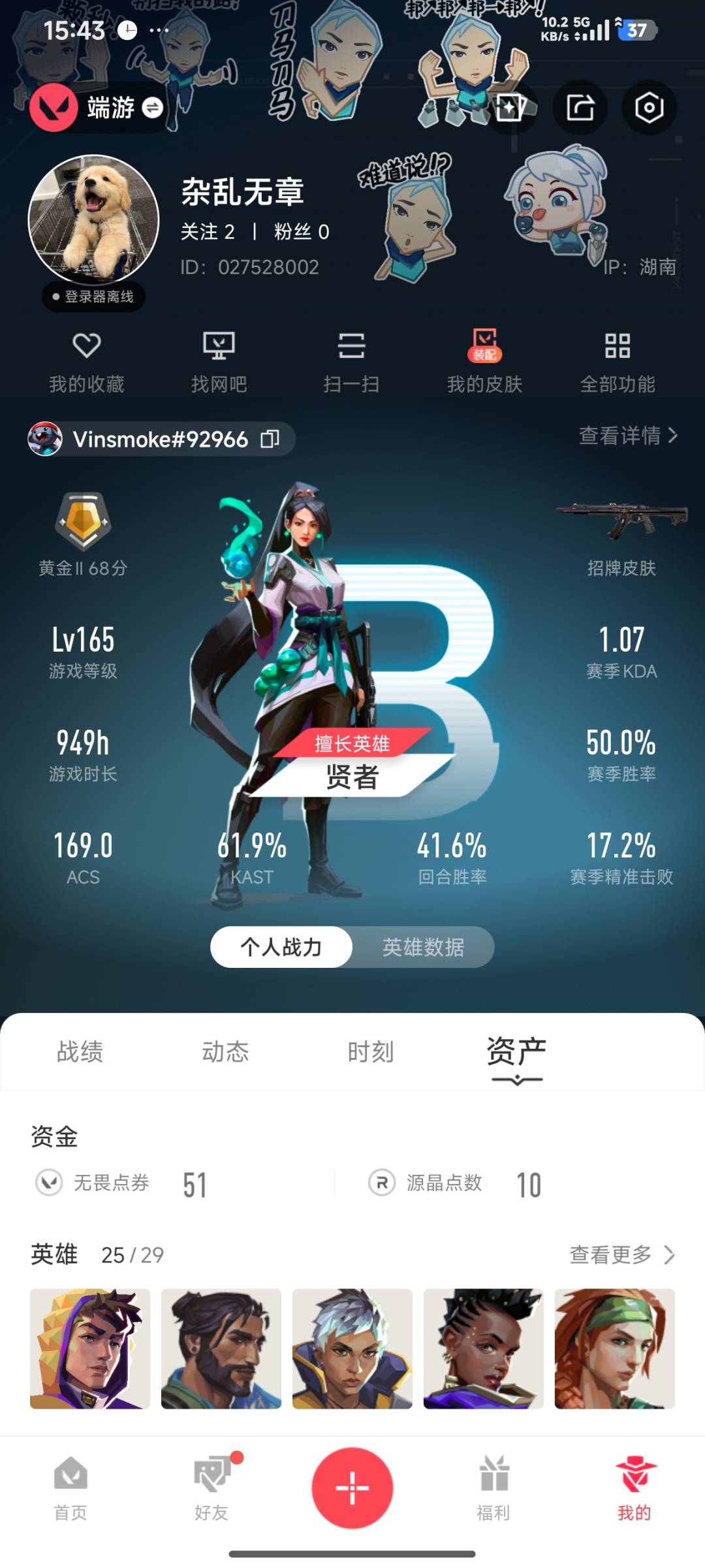Tap the red plus create button
Screen dimensions: 705x1568
pos(352,1487)
